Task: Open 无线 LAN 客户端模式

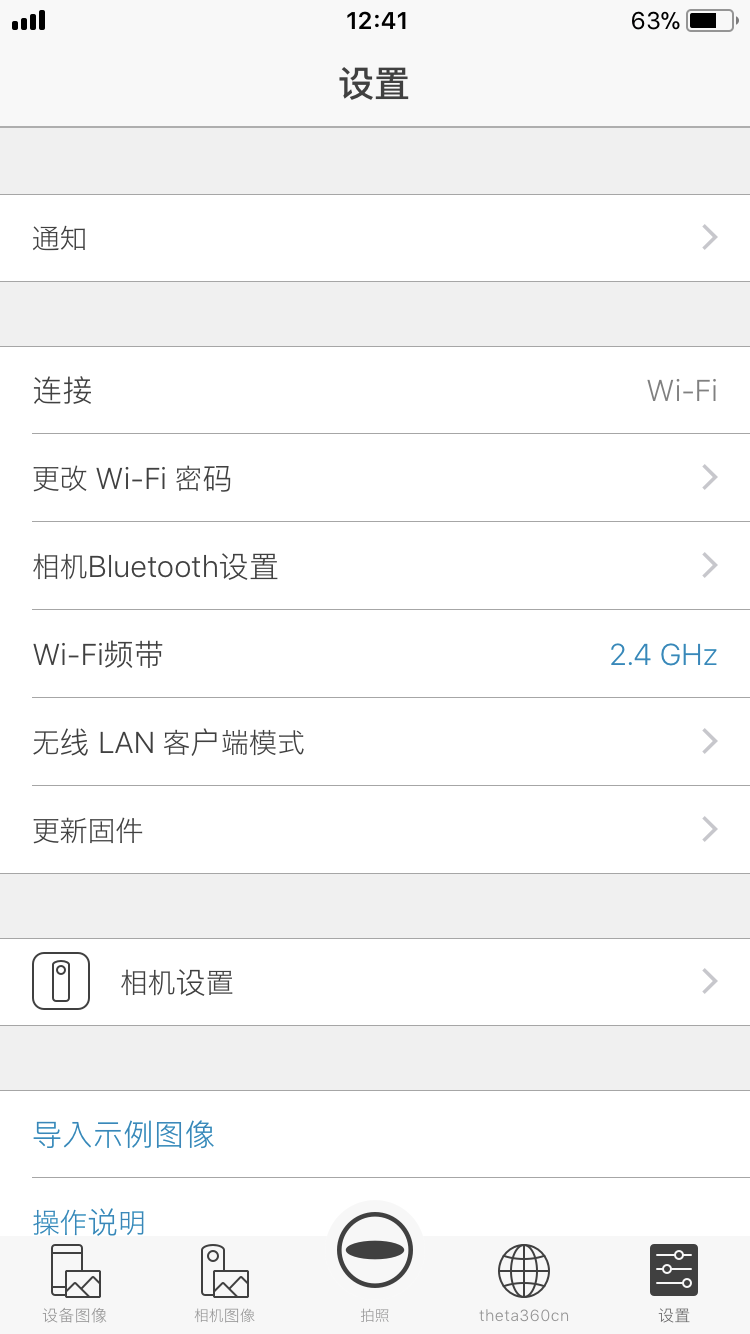Action: point(375,742)
